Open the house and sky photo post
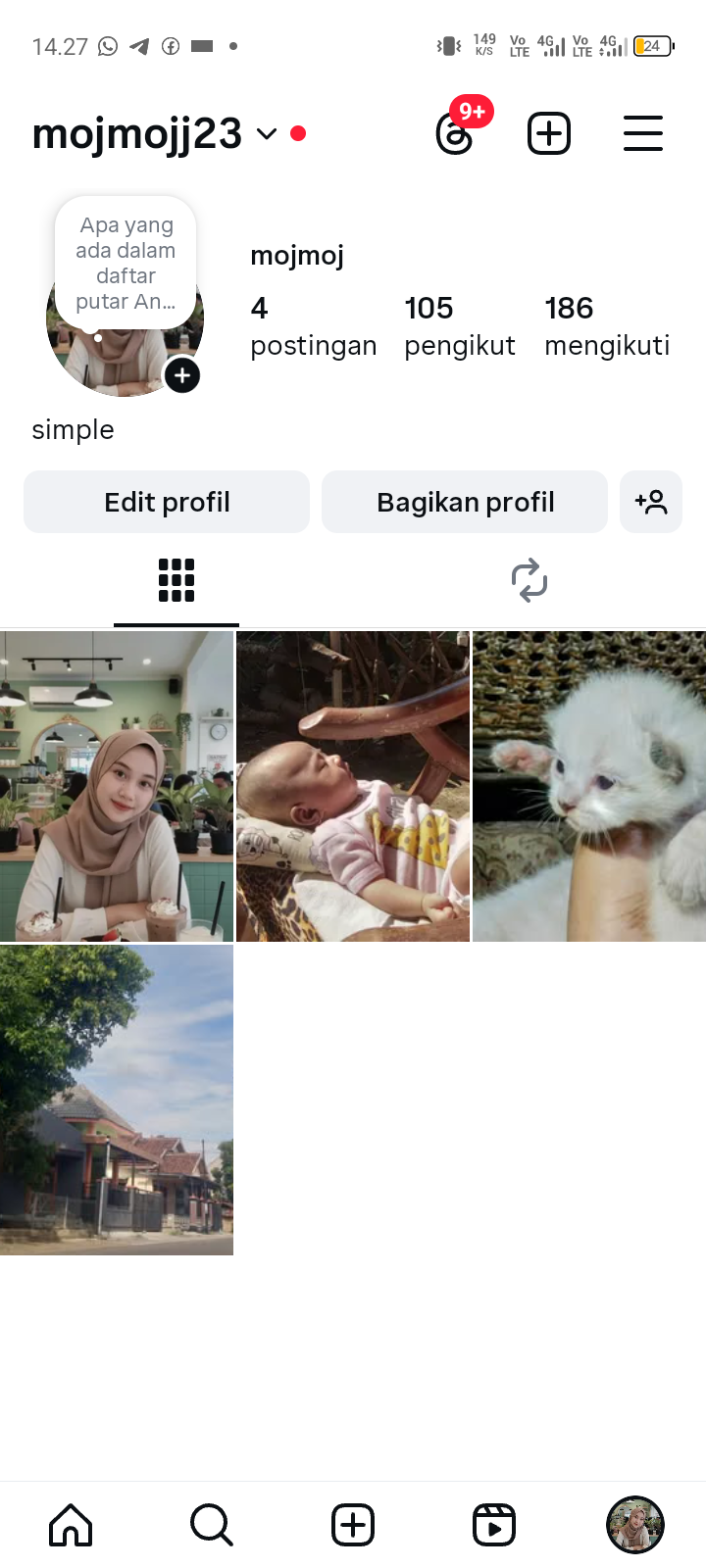 pos(117,1100)
